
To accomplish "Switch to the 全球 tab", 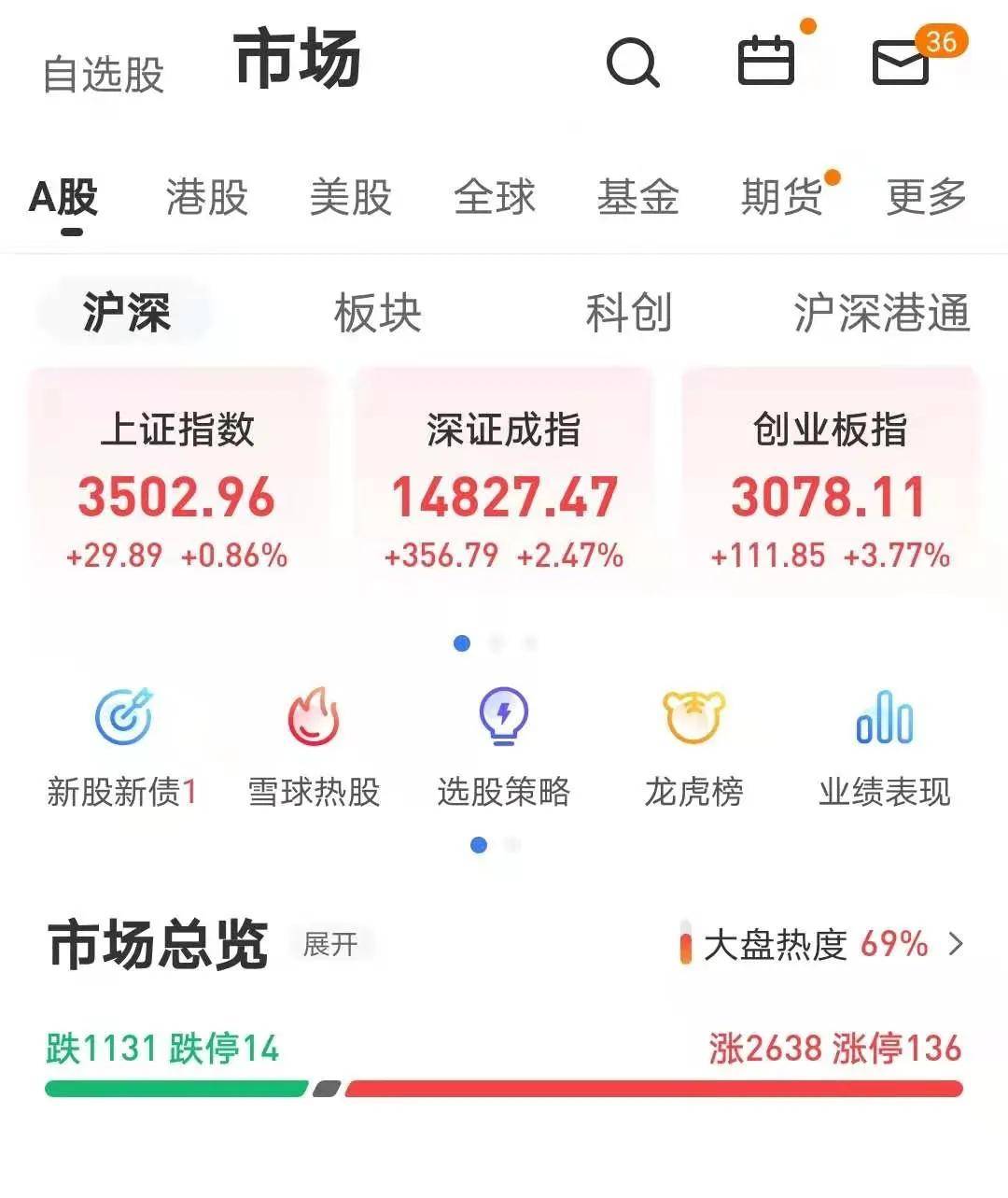I will tap(495, 197).
